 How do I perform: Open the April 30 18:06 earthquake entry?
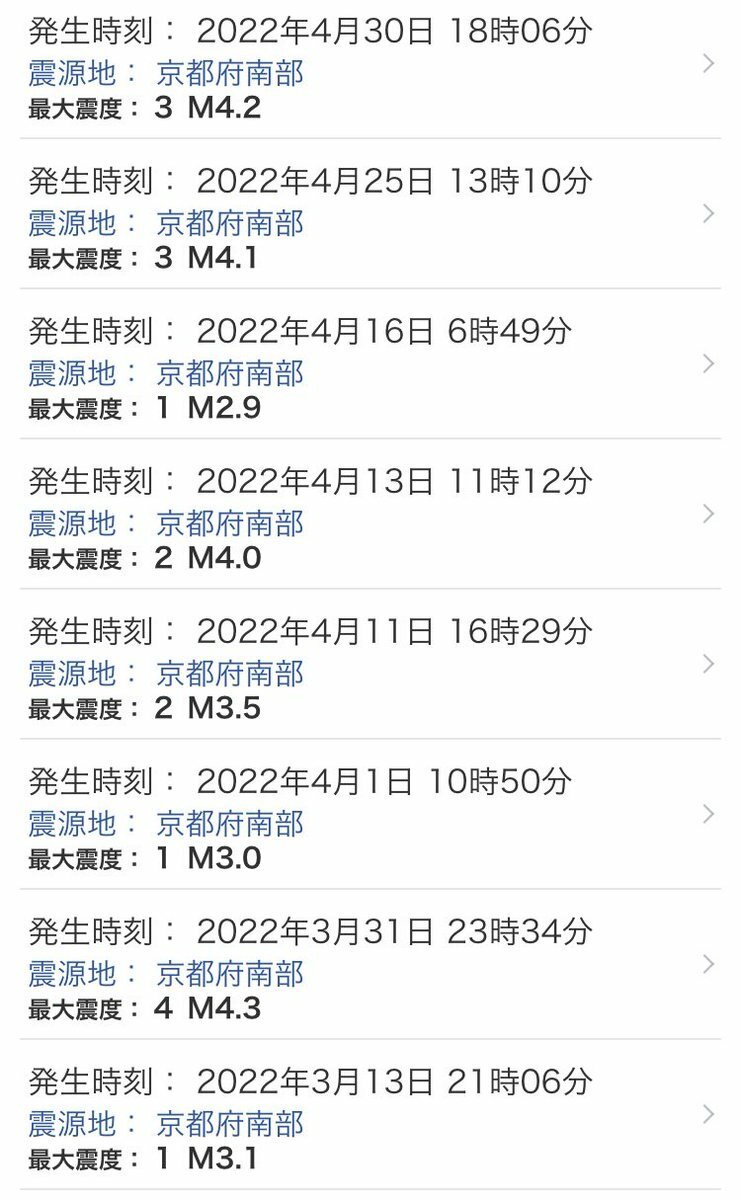(x=370, y=68)
